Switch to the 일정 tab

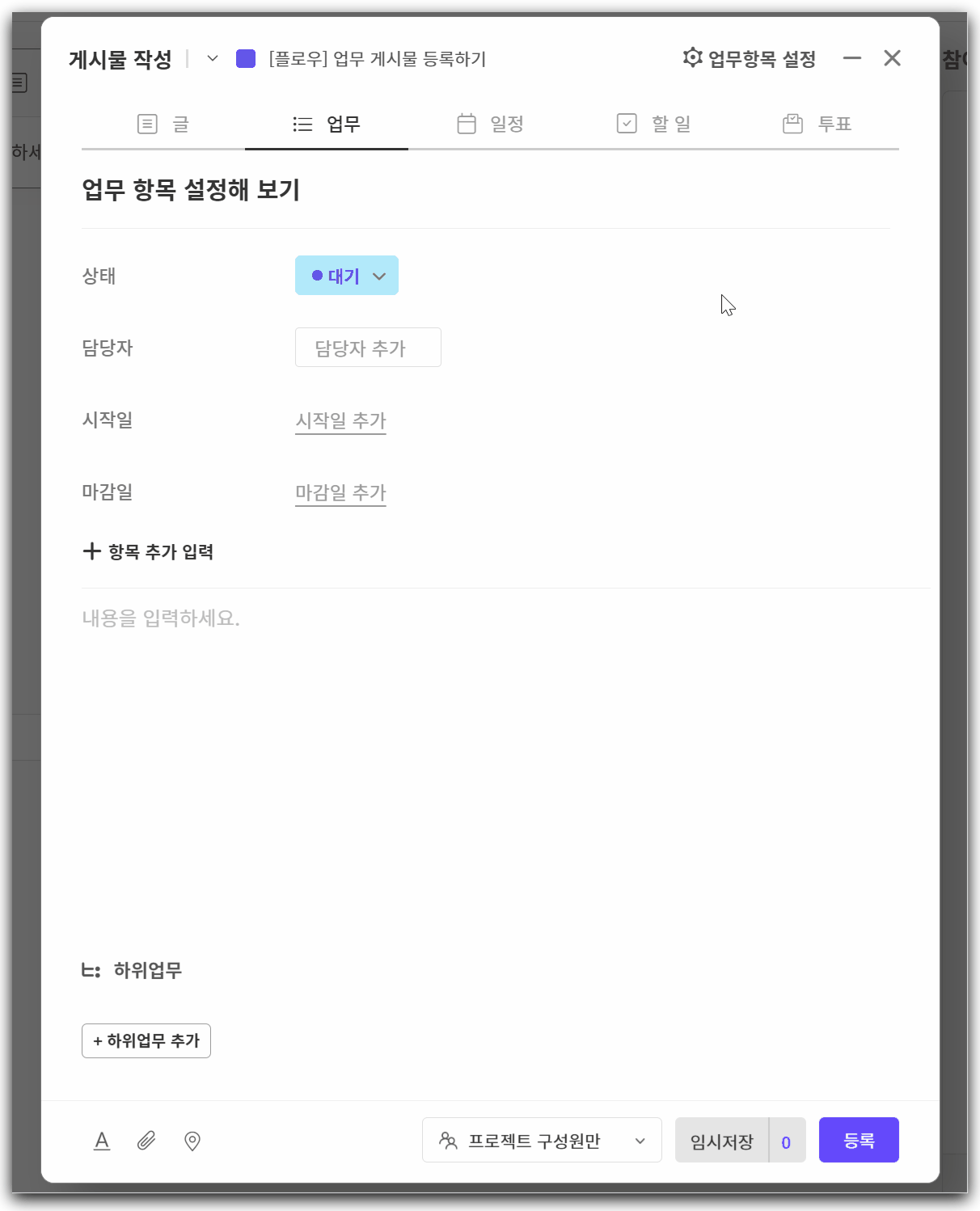(x=490, y=124)
